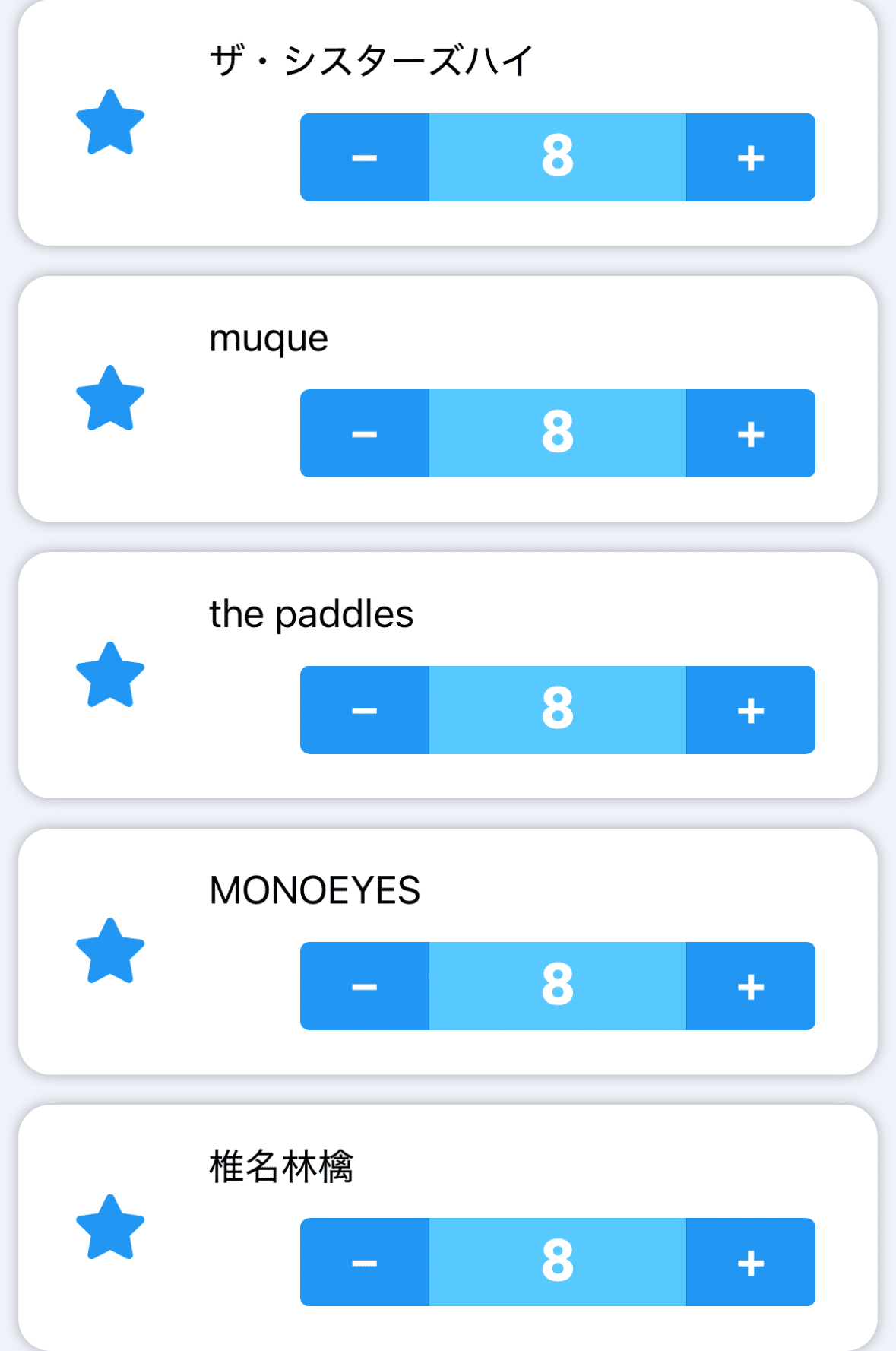Lower the paddles score by one
Image resolution: width=896 pixels, height=1351 pixels.
click(365, 710)
